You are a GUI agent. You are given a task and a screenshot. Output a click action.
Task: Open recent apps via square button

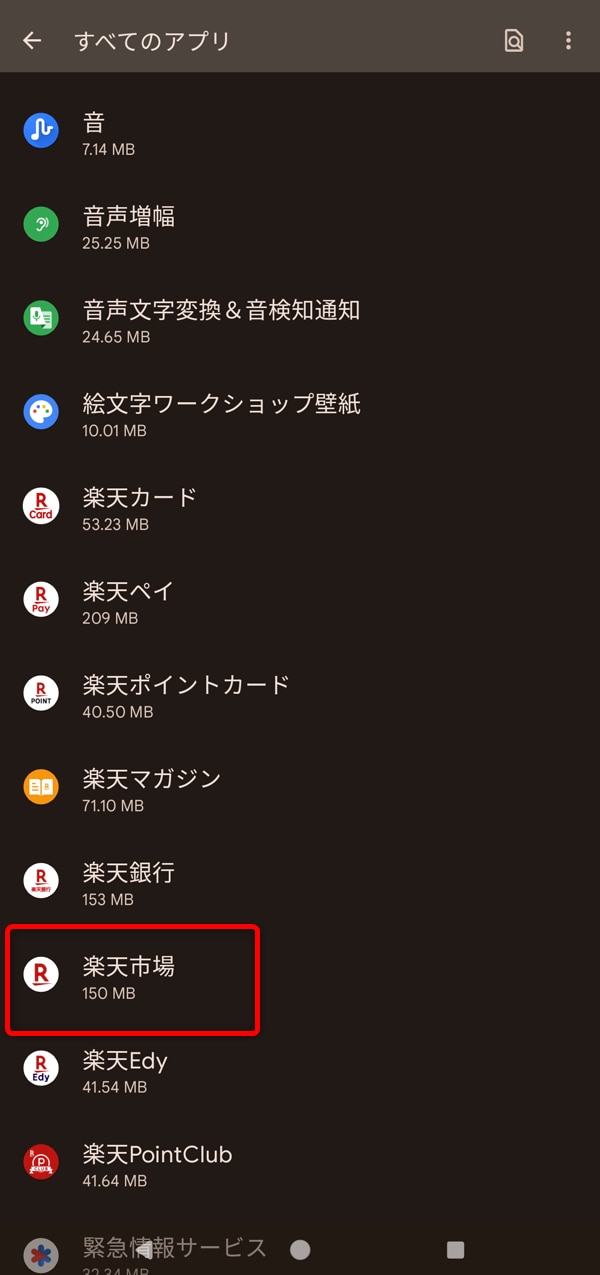[455, 1250]
